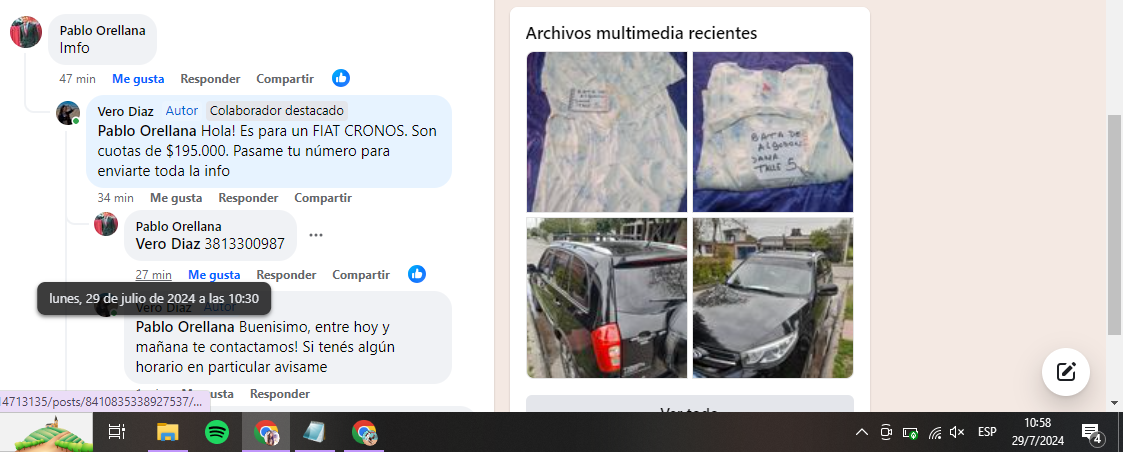Like Vero Diaz's FIAT CRONOS comment
This screenshot has width=1123, height=452.
point(176,198)
